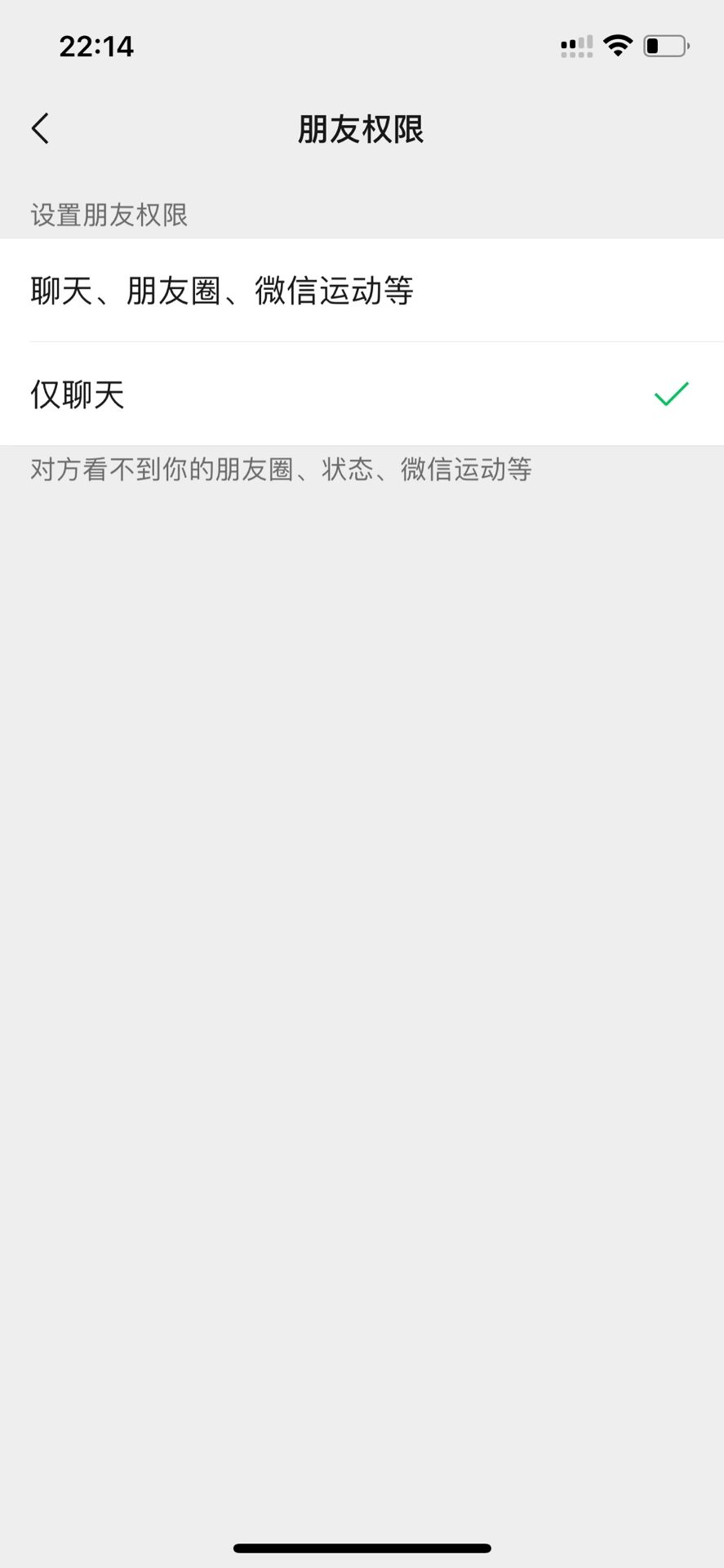This screenshot has height=1568, width=724.
Task: Go back from the 朋友权限 page
Action: (x=40, y=128)
